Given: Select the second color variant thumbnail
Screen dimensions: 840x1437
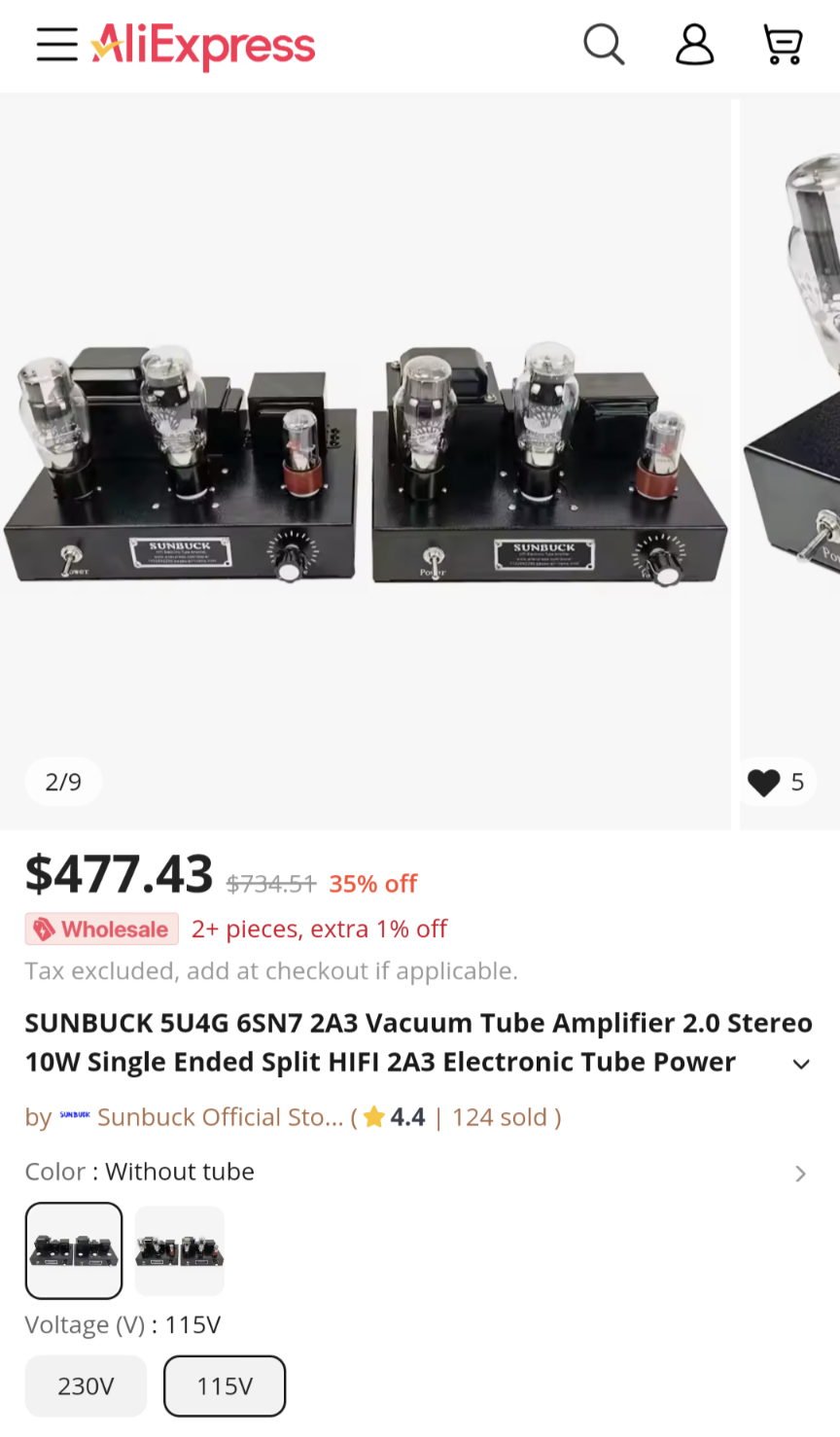Looking at the screenshot, I should 180,1250.
